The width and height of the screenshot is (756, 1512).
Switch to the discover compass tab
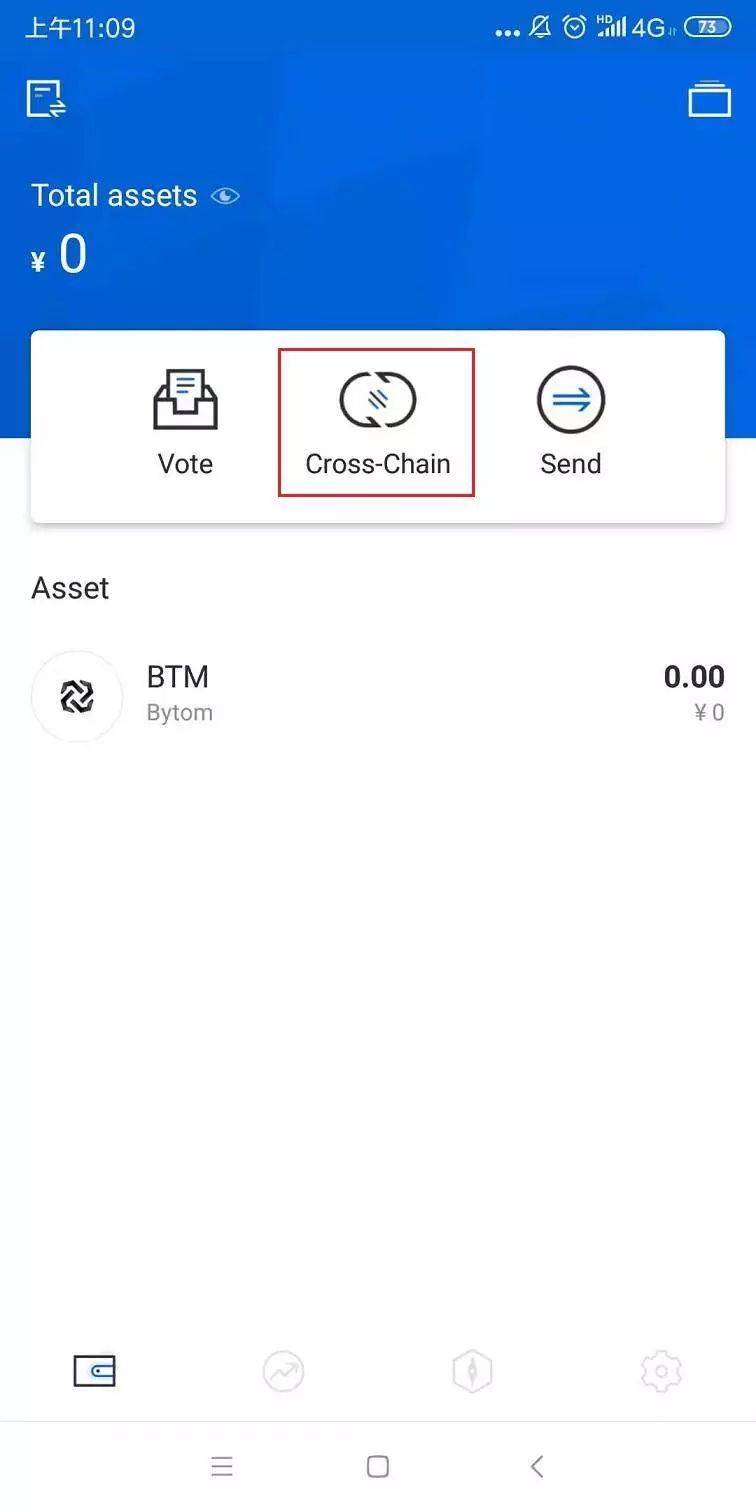coord(472,1371)
